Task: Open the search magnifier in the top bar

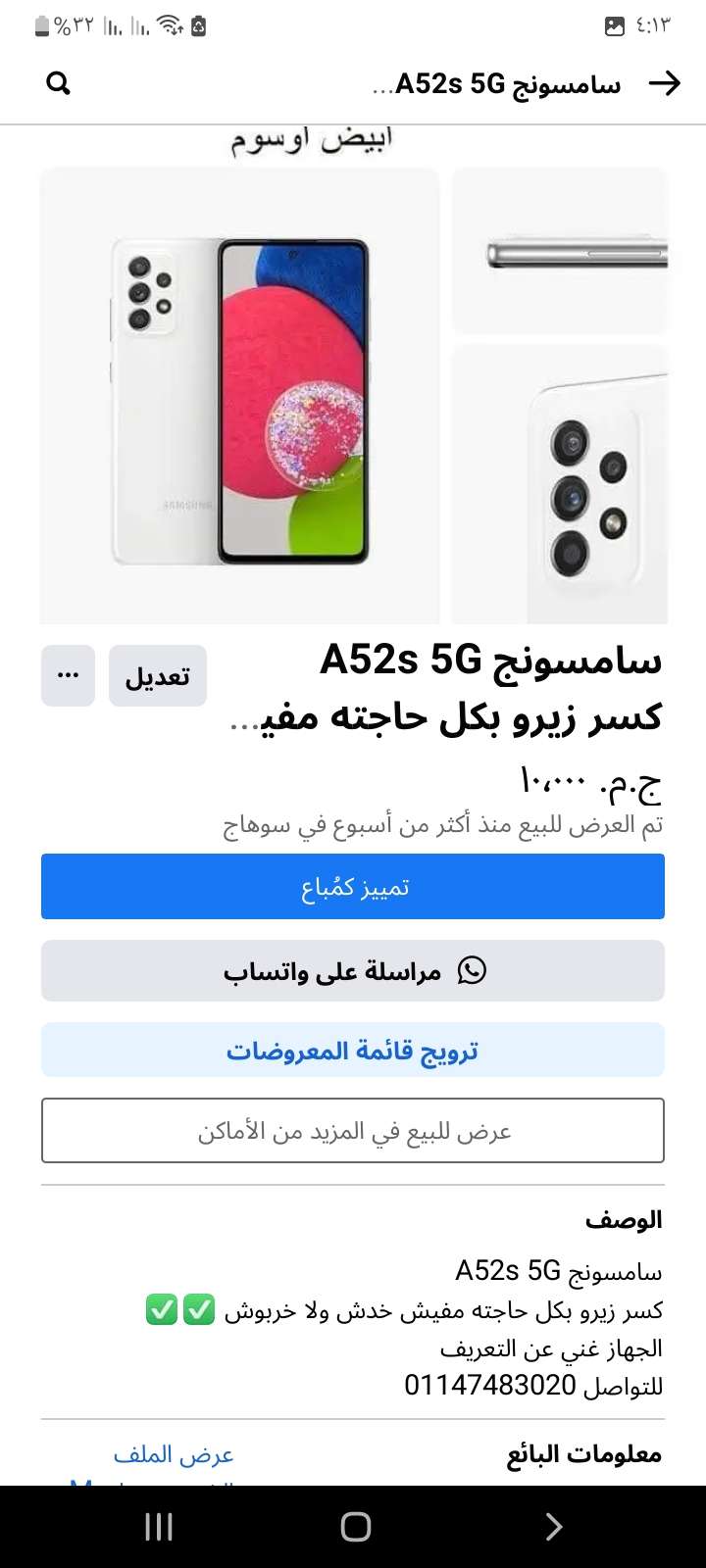Action: [x=59, y=84]
